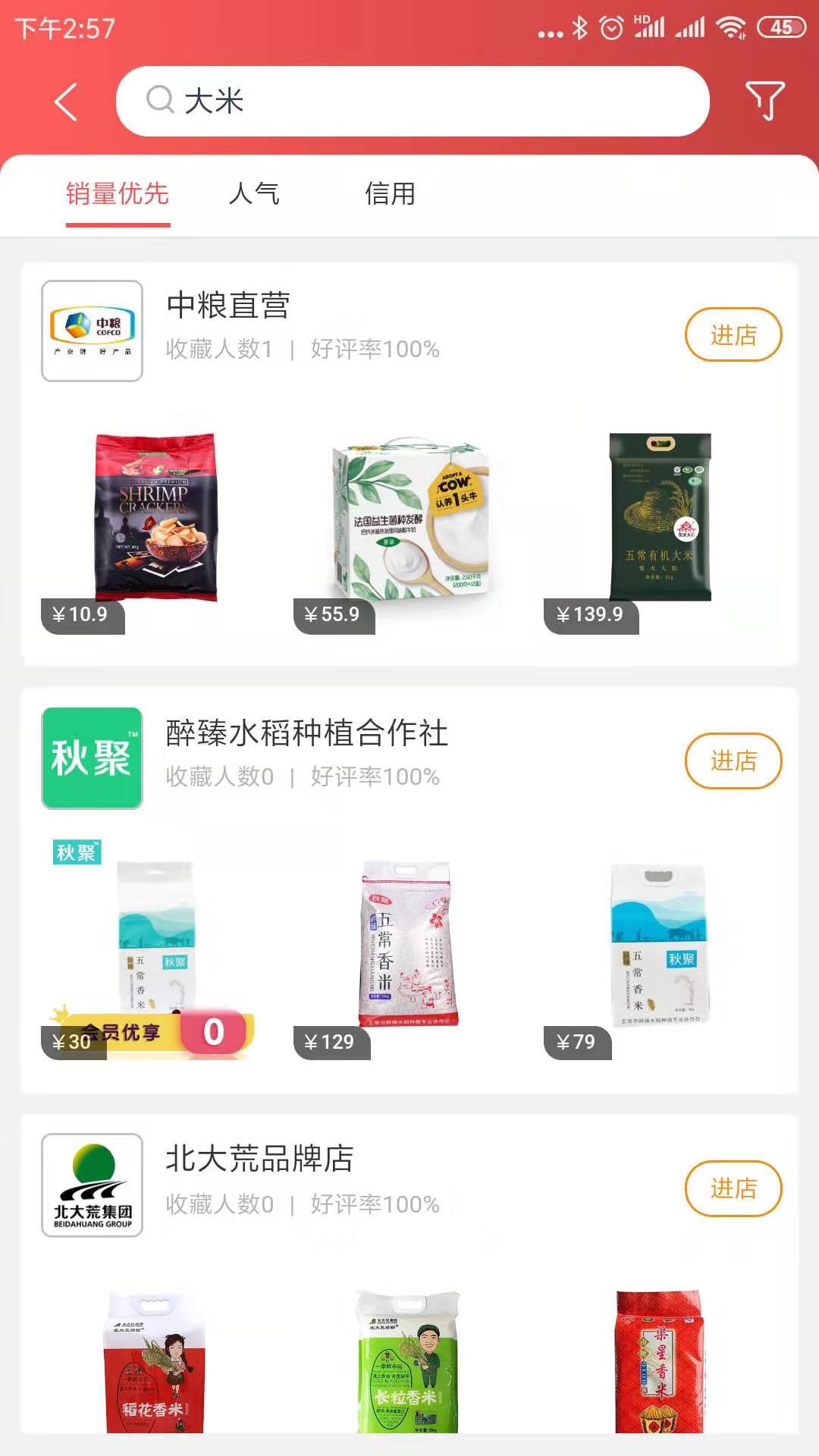This screenshot has height=1456, width=819.
Task: Open the red-bag 香米 product from 北大荒
Action: 661,1361
